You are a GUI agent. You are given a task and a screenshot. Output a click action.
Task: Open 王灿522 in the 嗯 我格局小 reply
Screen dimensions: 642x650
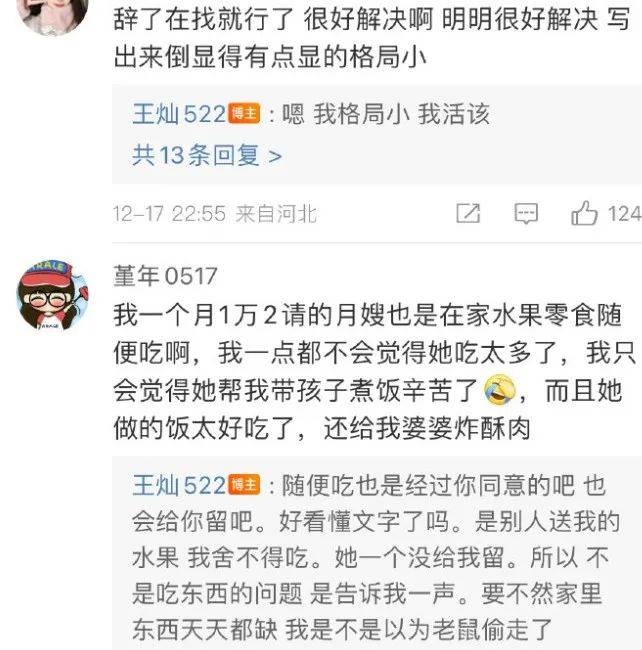coord(178,114)
